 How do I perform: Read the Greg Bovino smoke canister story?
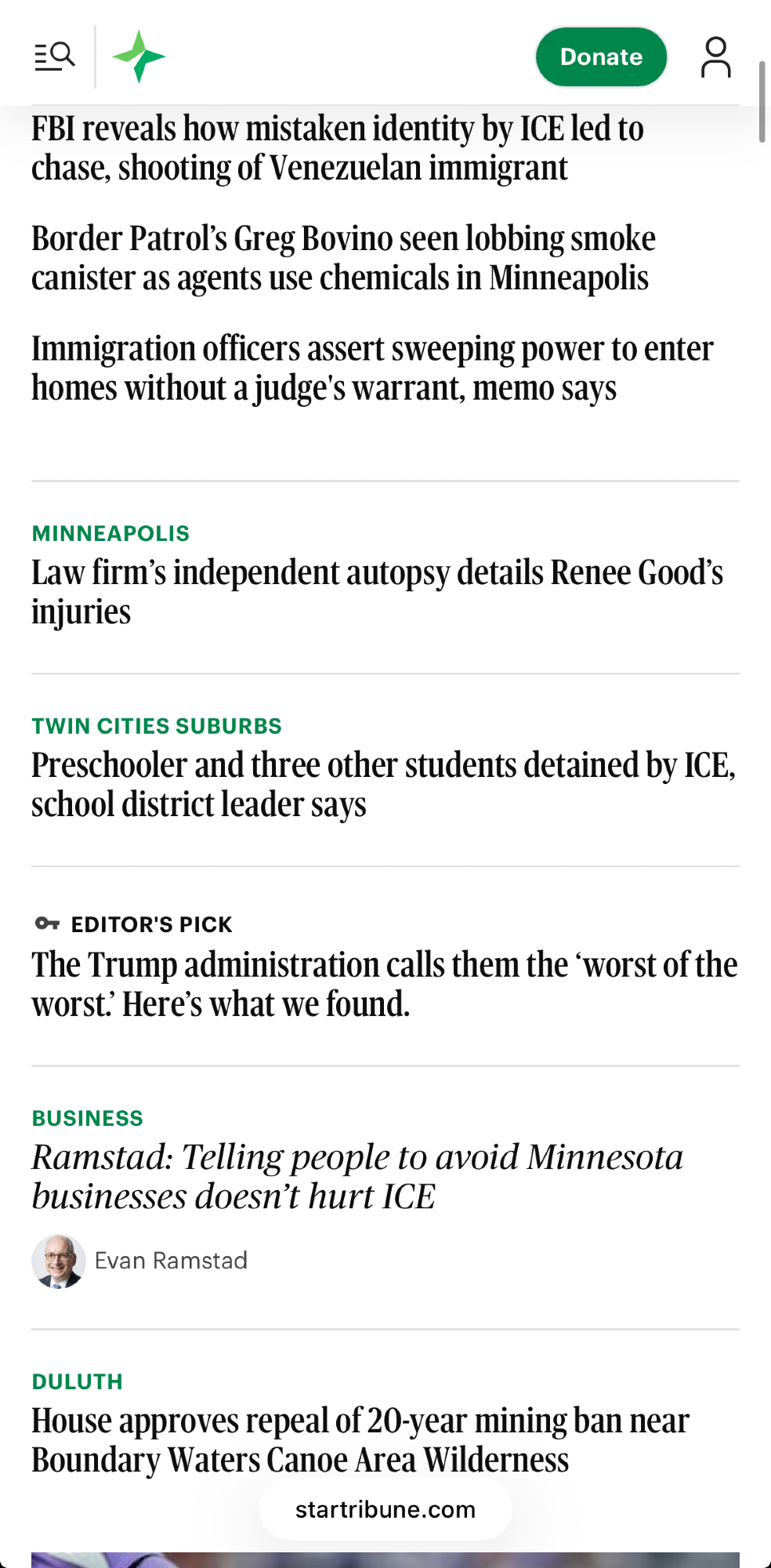tap(343, 258)
